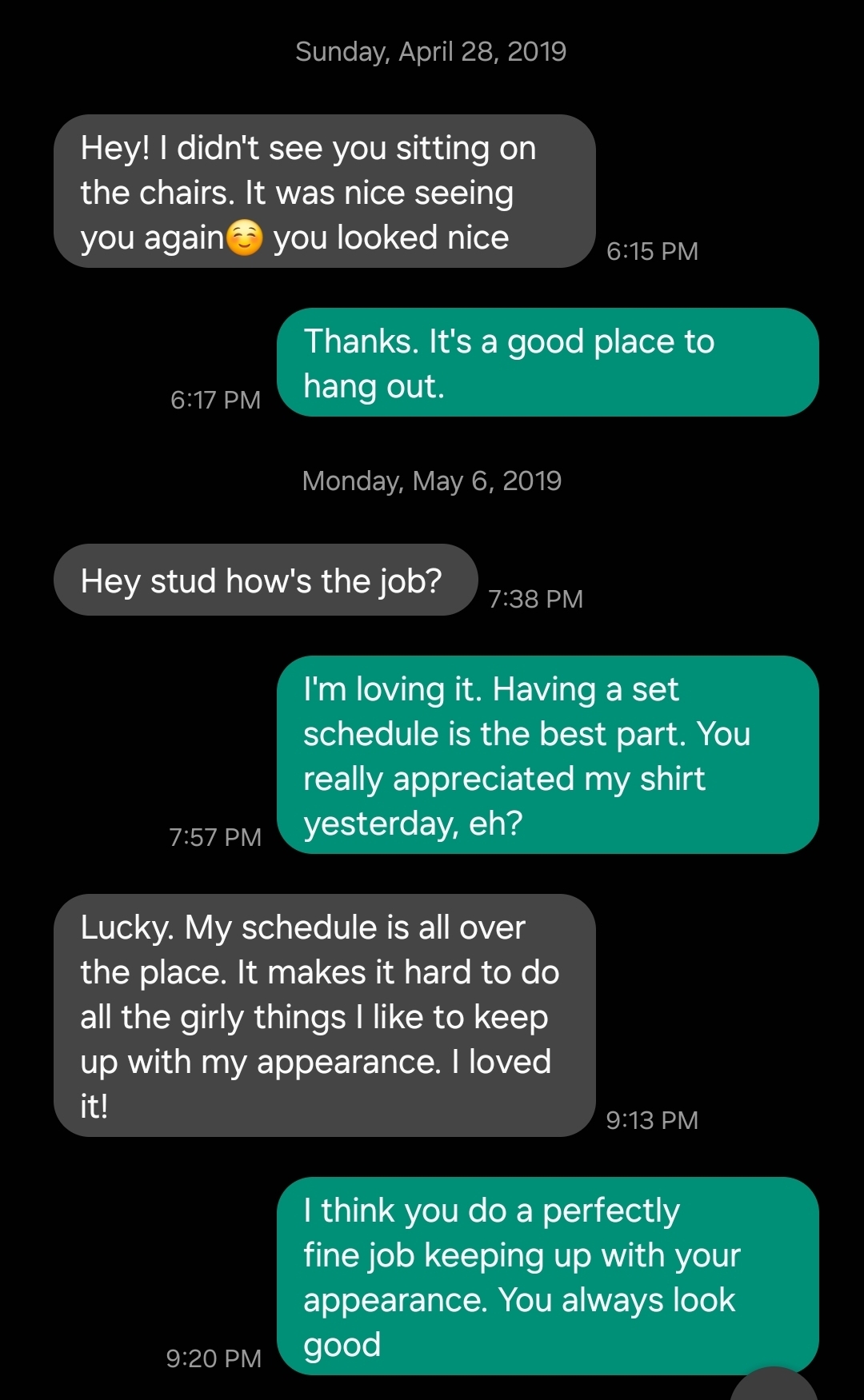Image resolution: width=864 pixels, height=1400 pixels.
Task: Tap the message 'Hey stud how's the job?'
Action: click(264, 580)
